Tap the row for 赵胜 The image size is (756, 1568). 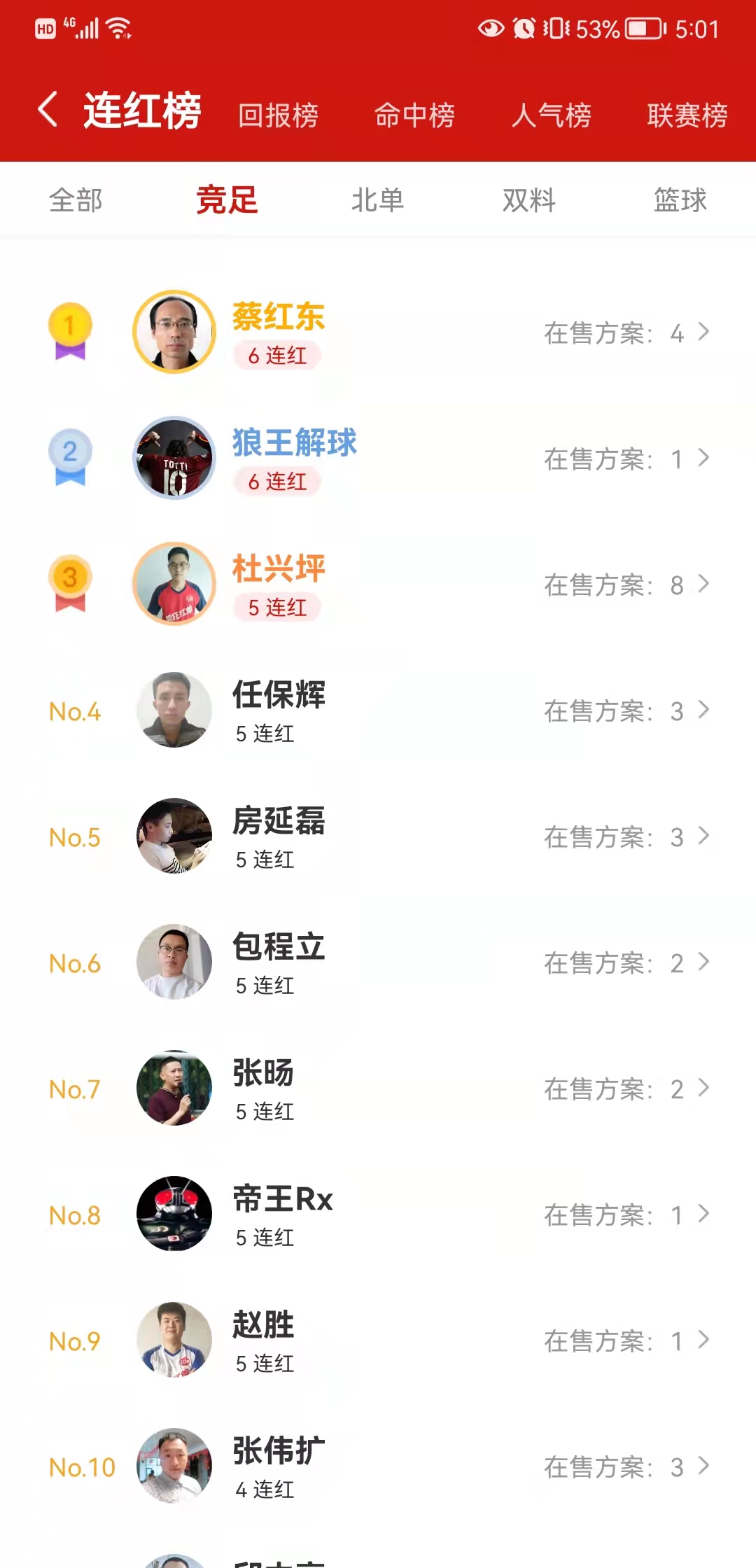tap(378, 1340)
